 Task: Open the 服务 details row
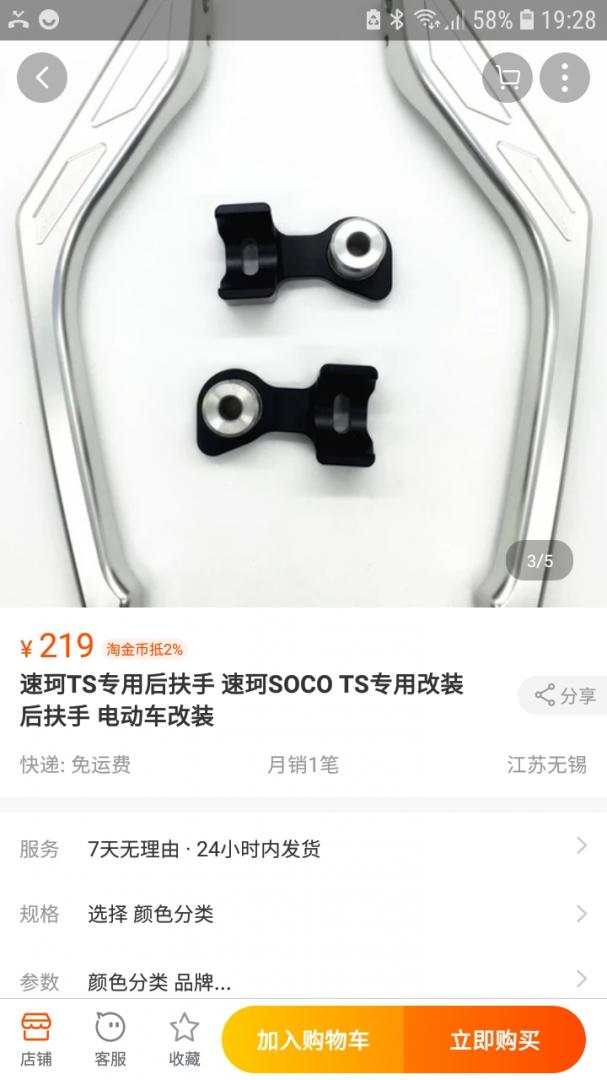pyautogui.click(x=303, y=849)
